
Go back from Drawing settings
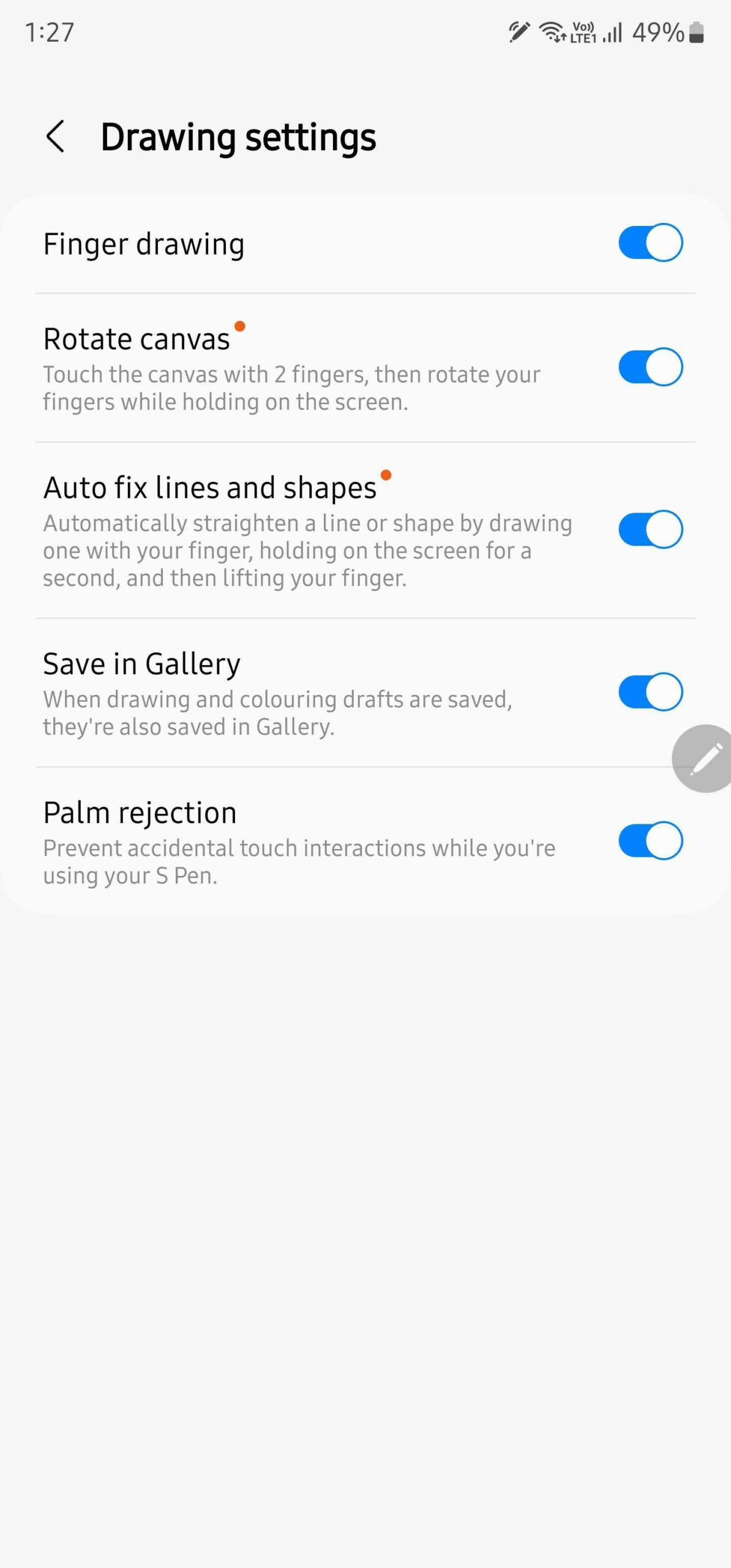pos(55,137)
